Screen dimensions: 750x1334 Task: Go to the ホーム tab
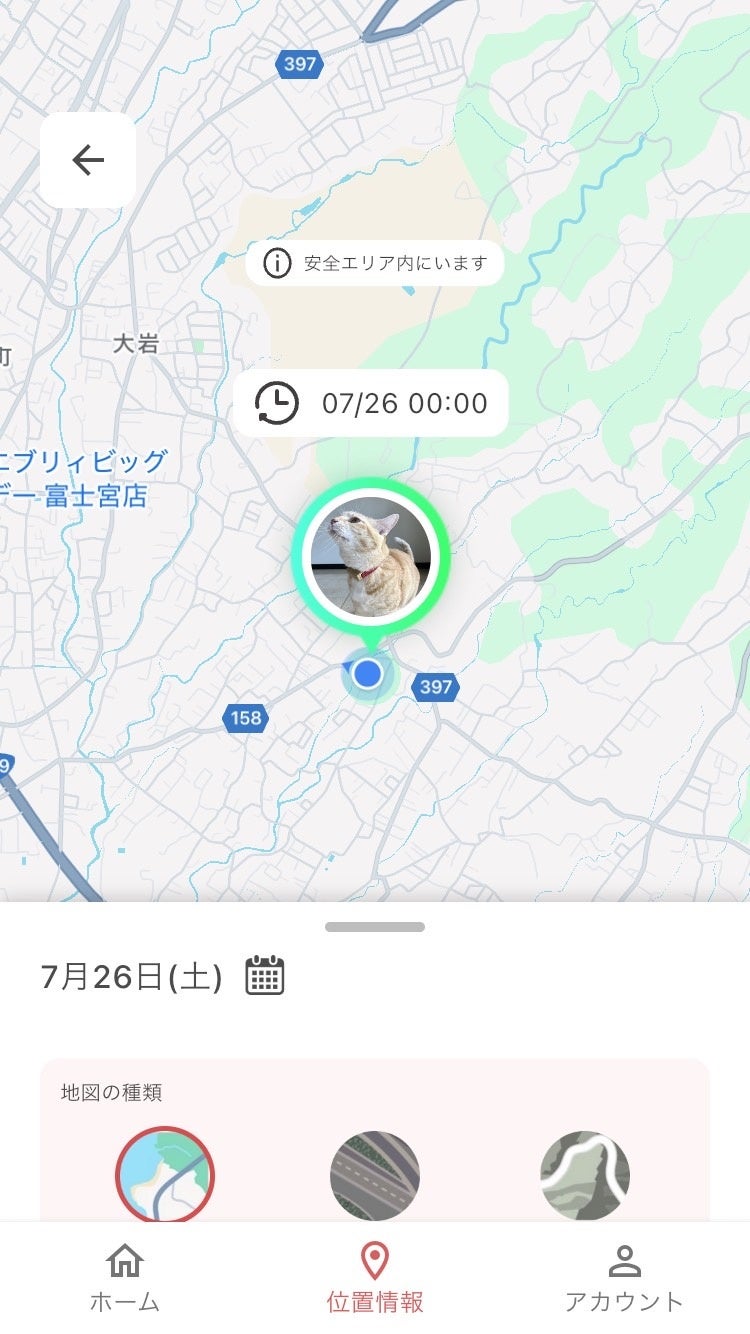[125, 1278]
